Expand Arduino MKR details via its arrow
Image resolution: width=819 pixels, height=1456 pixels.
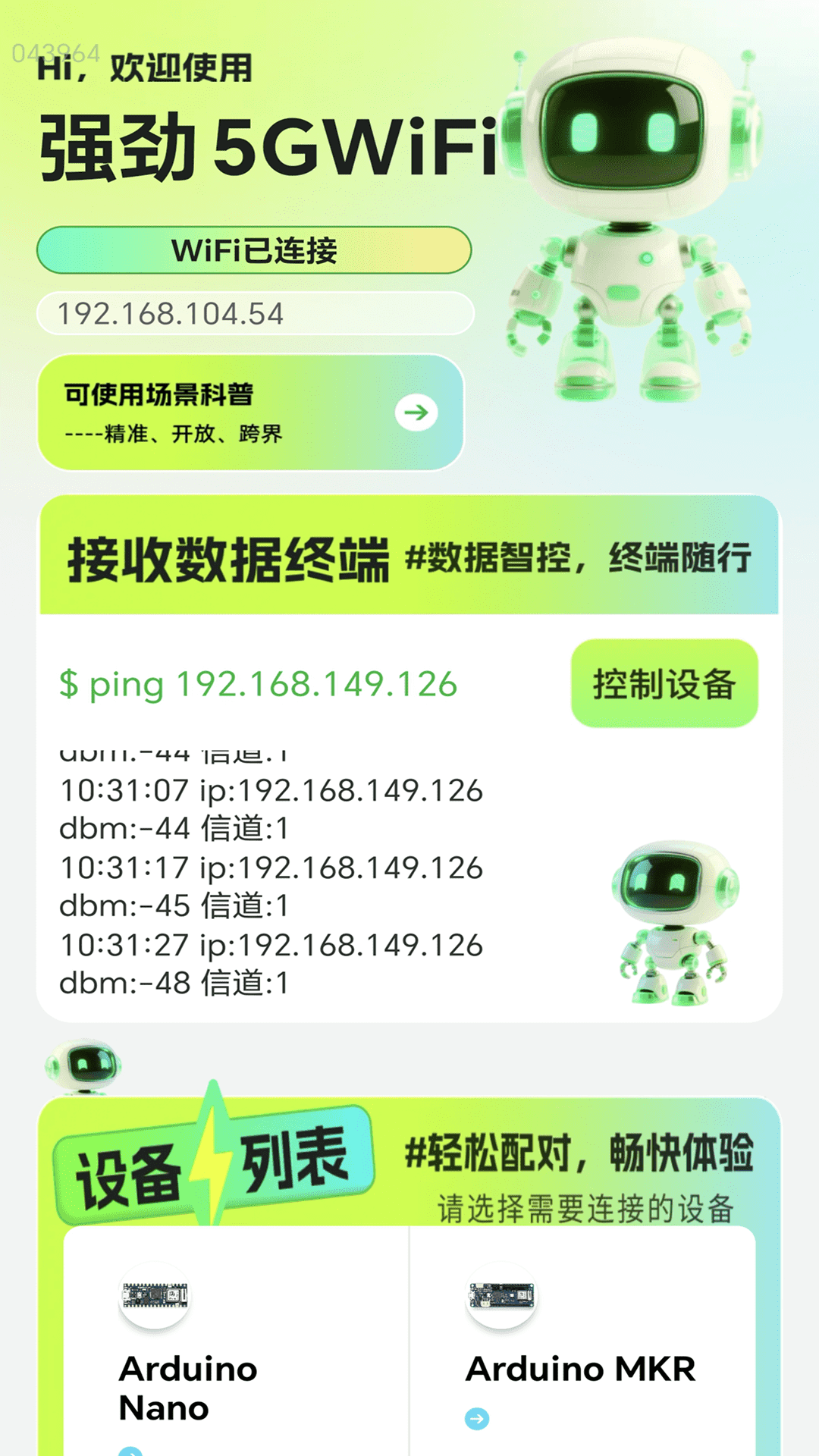(x=477, y=1419)
